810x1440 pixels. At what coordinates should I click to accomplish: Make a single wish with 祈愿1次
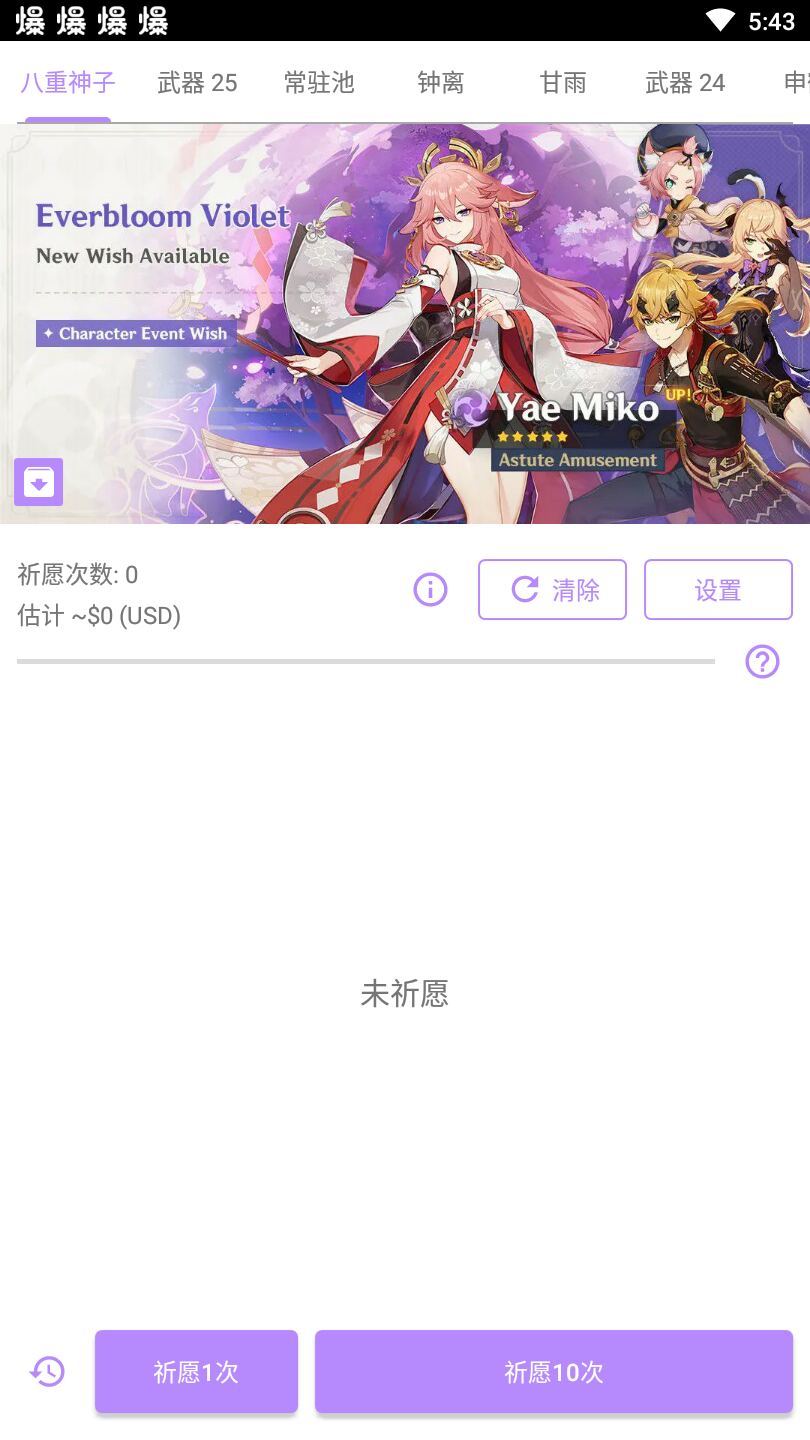[196, 1371]
